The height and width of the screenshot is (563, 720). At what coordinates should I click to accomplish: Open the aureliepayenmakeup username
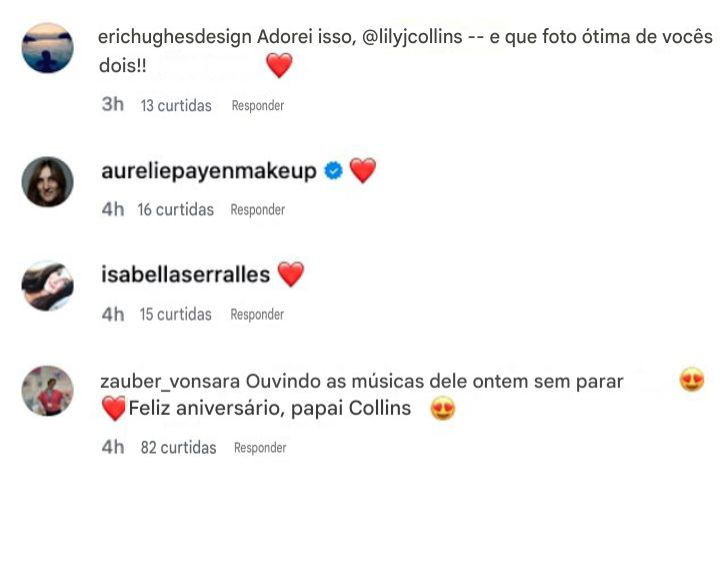208,171
